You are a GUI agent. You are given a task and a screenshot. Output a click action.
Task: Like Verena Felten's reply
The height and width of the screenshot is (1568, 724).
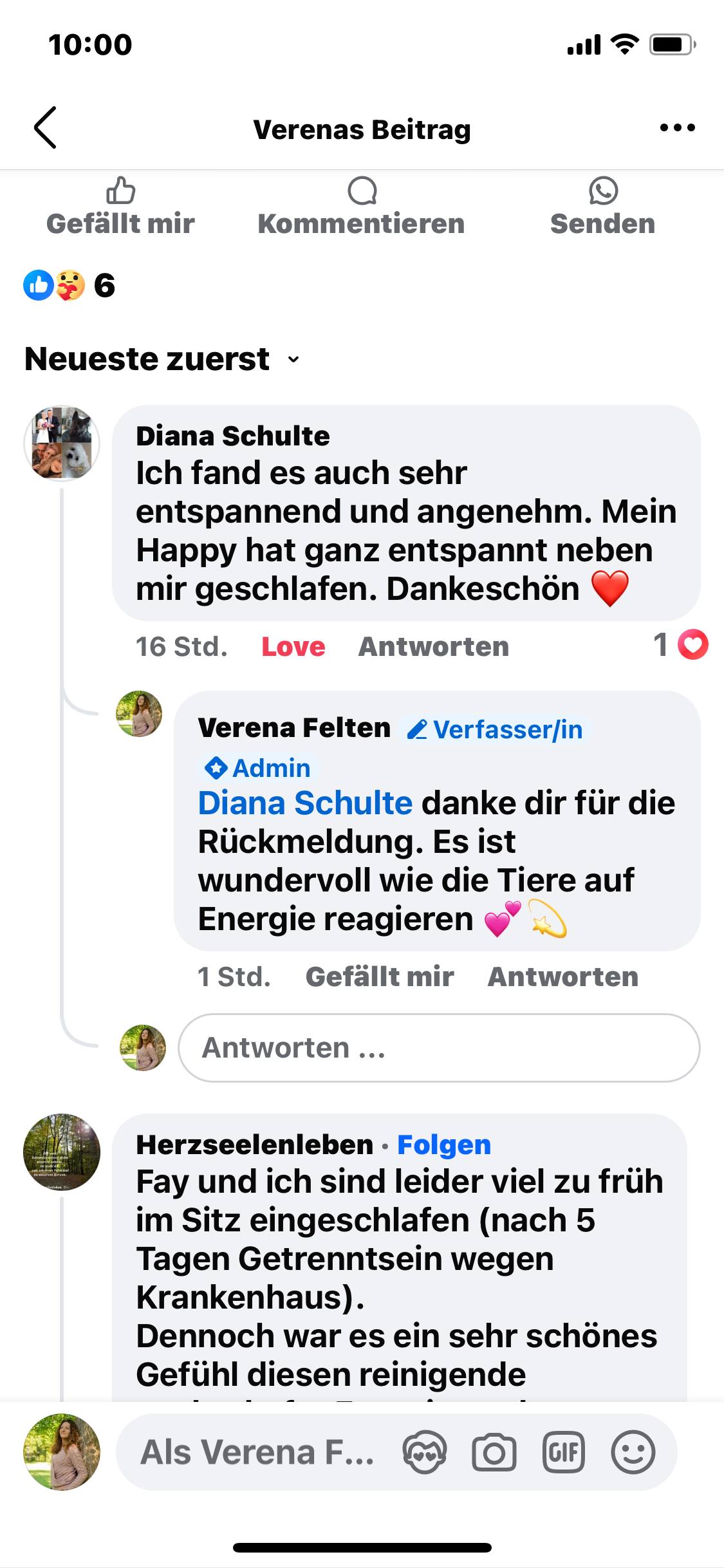click(379, 976)
